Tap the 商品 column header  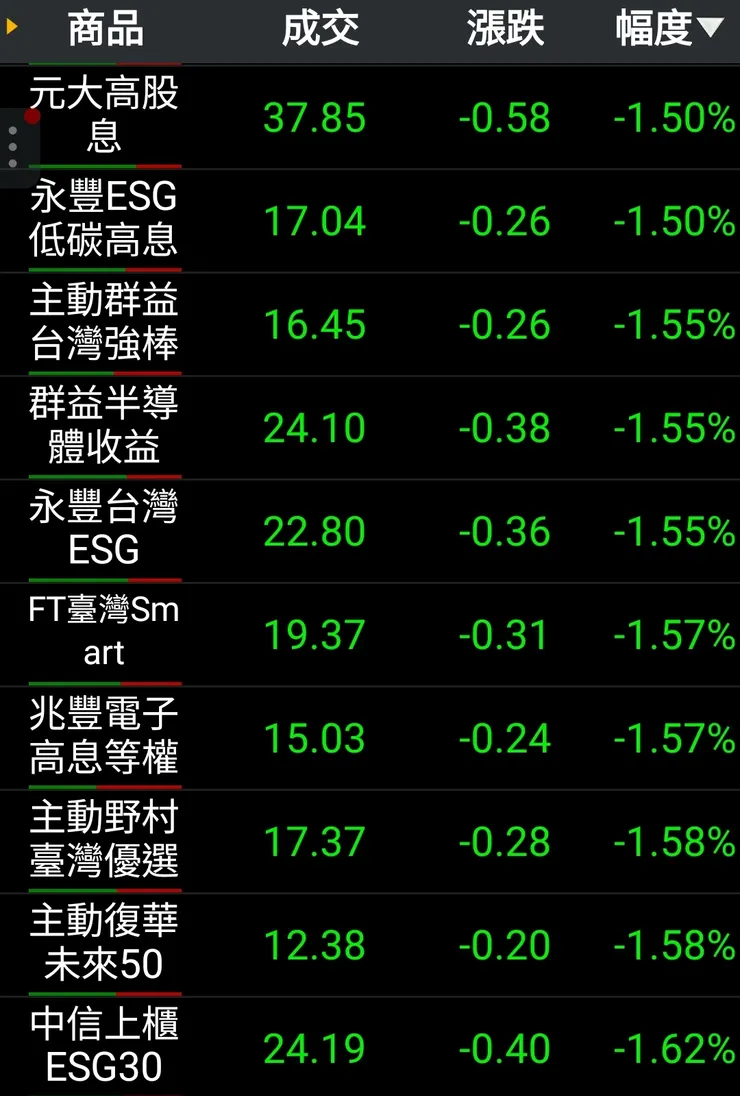pos(105,29)
